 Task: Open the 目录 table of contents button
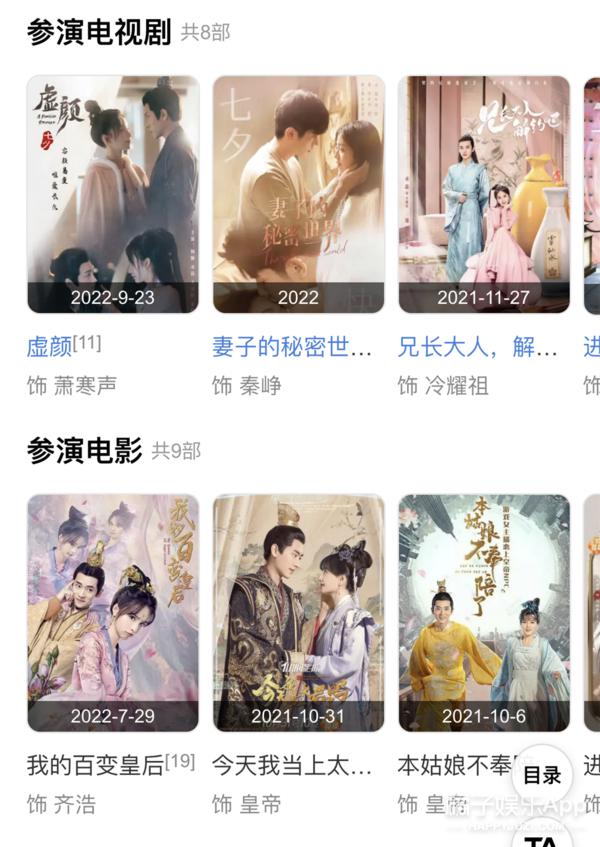point(542,775)
